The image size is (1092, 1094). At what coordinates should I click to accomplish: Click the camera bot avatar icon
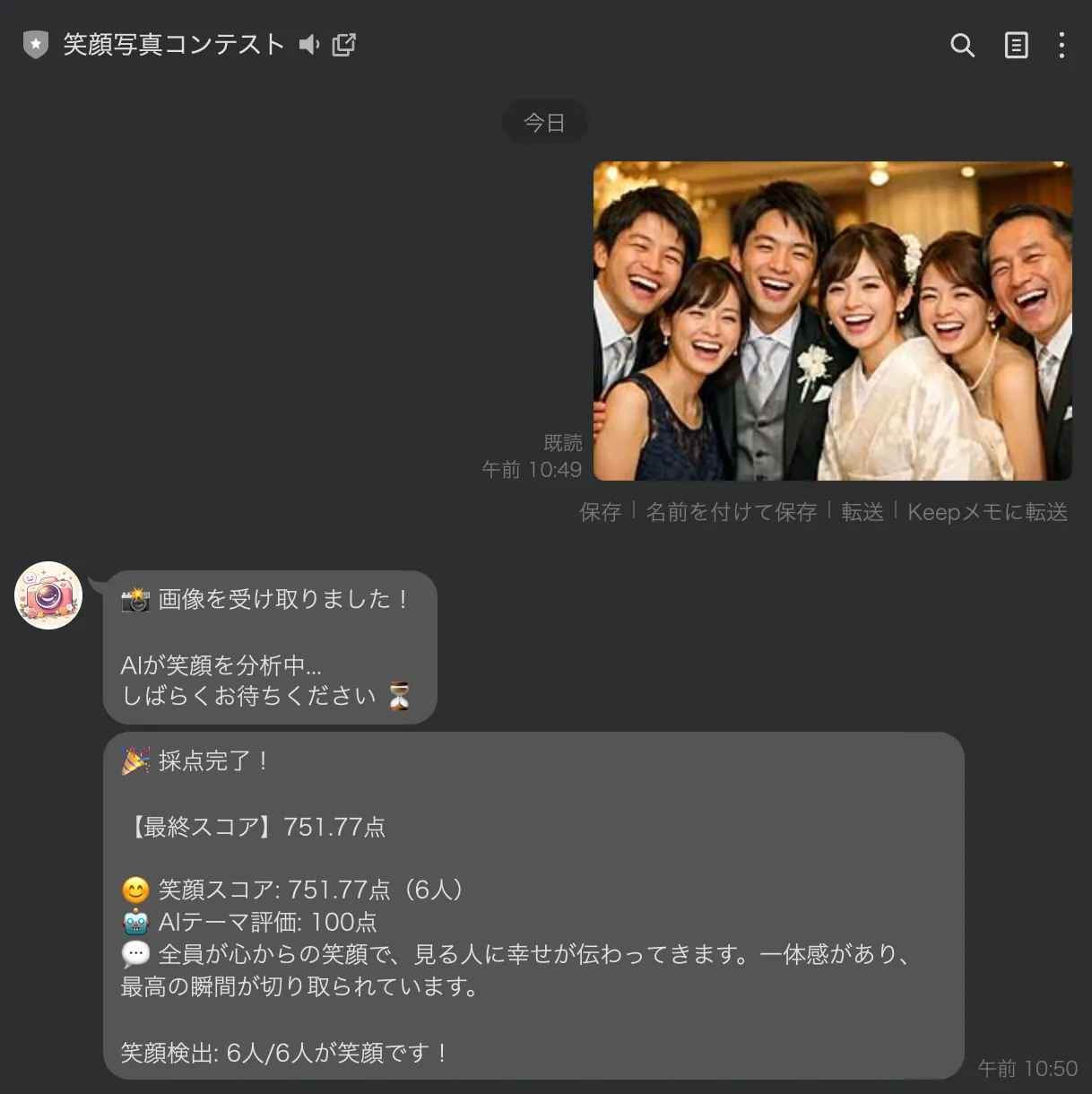point(48,595)
